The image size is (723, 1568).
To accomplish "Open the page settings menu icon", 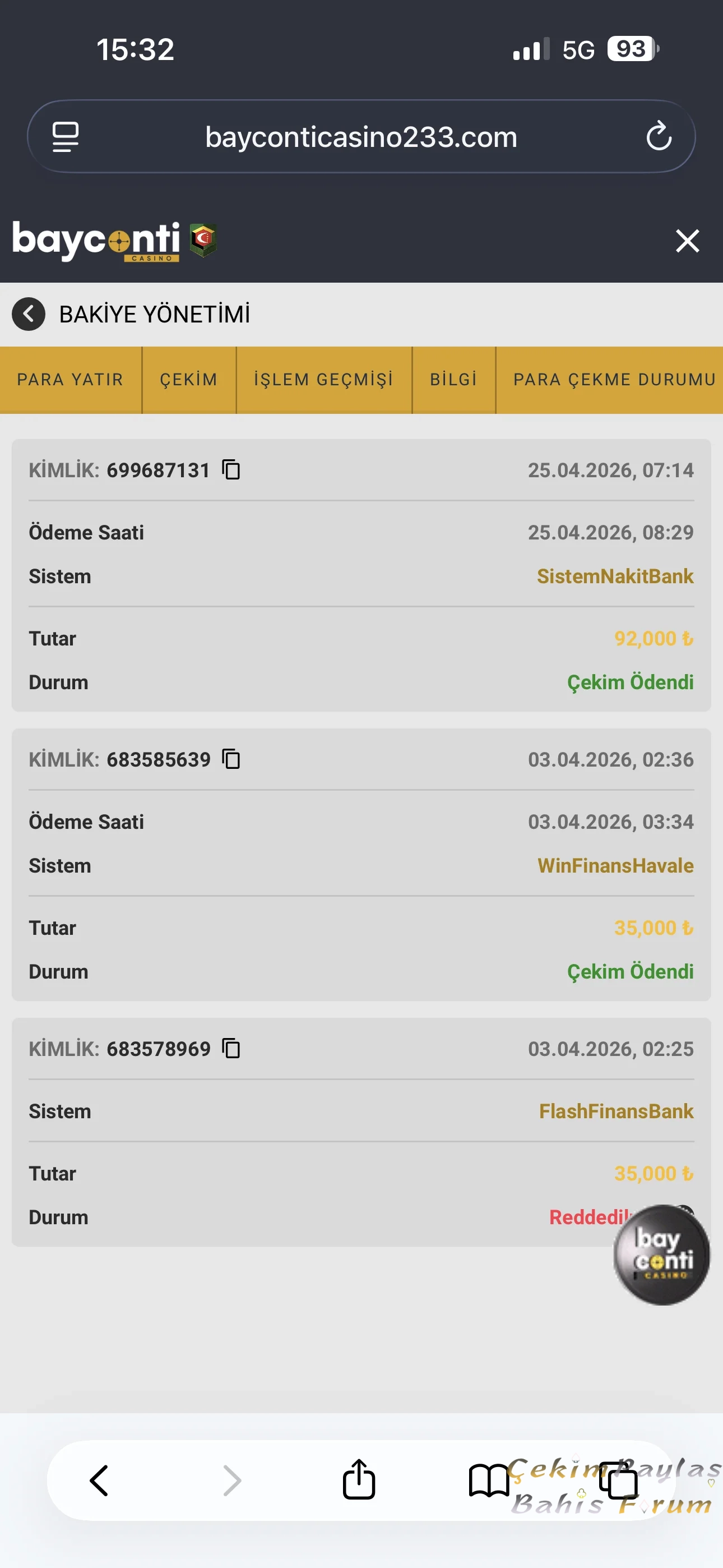I will click(x=66, y=136).
